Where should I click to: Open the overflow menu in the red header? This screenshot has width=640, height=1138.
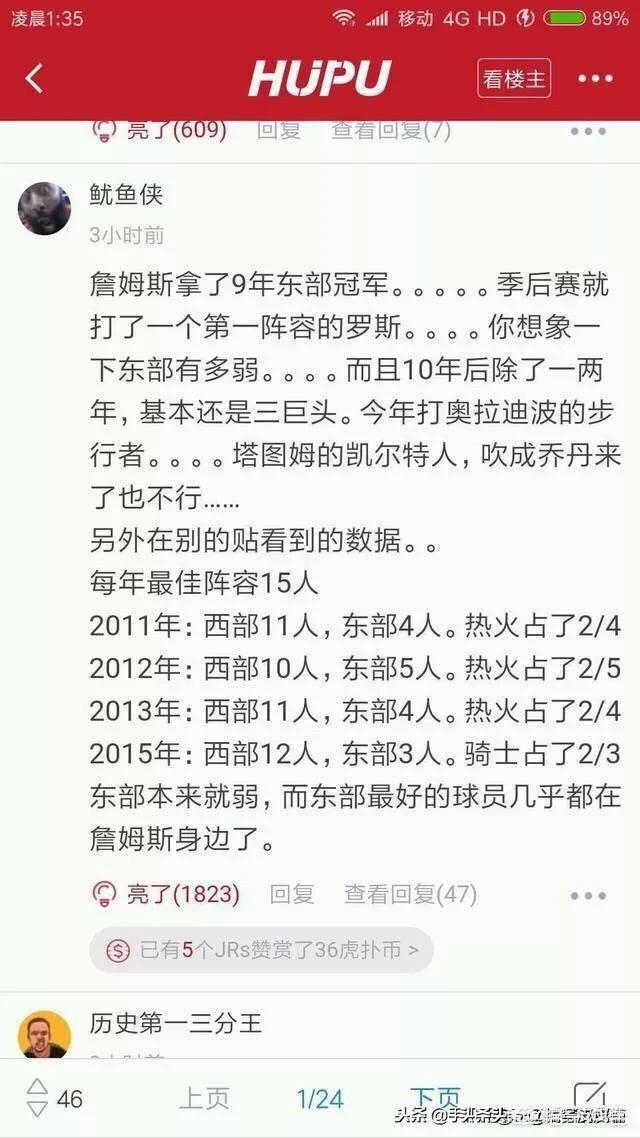pyautogui.click(x=595, y=79)
